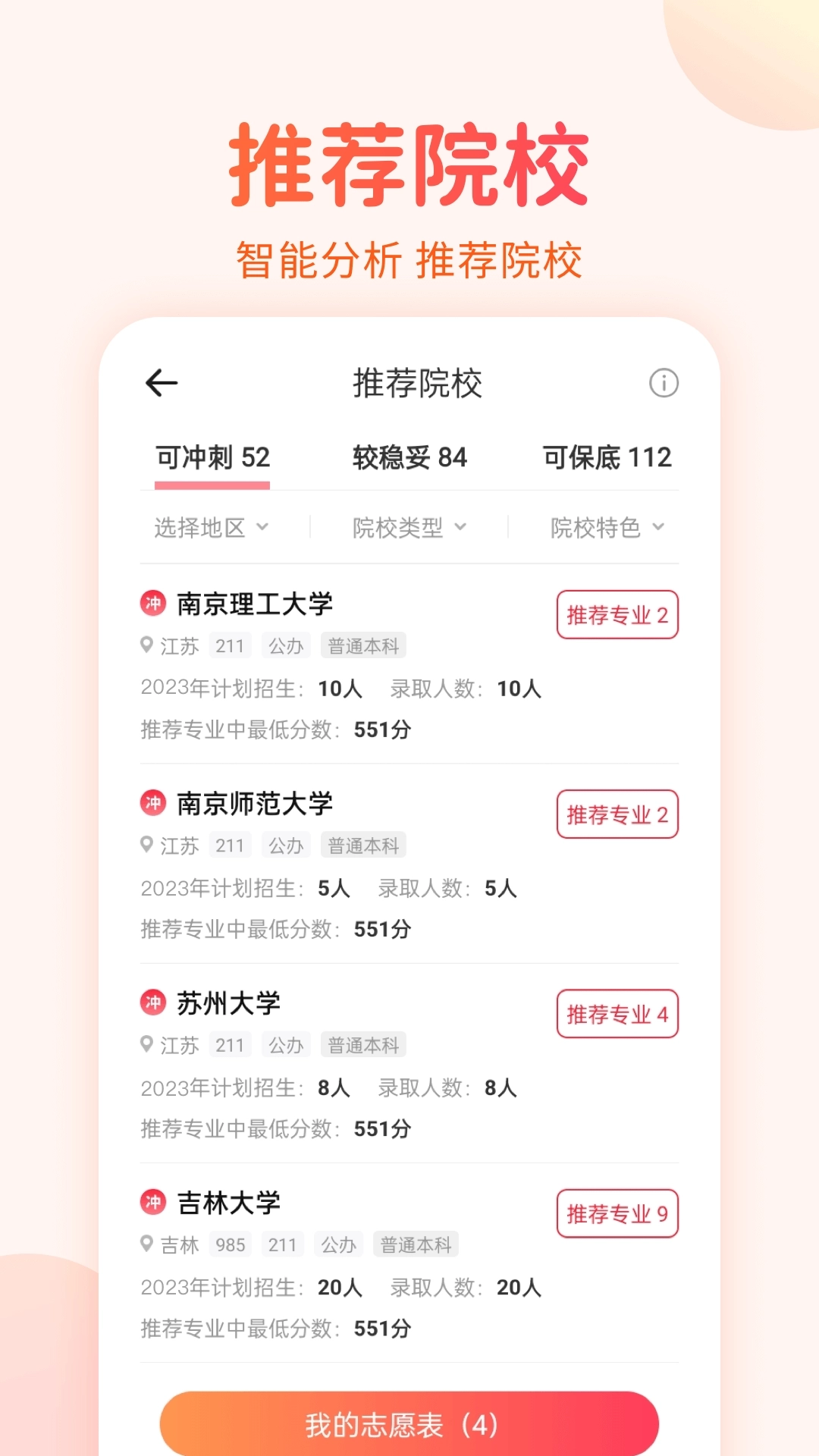Tap the 公办 tag under 苏州大学
This screenshot has width=819, height=1456.
click(x=286, y=1044)
